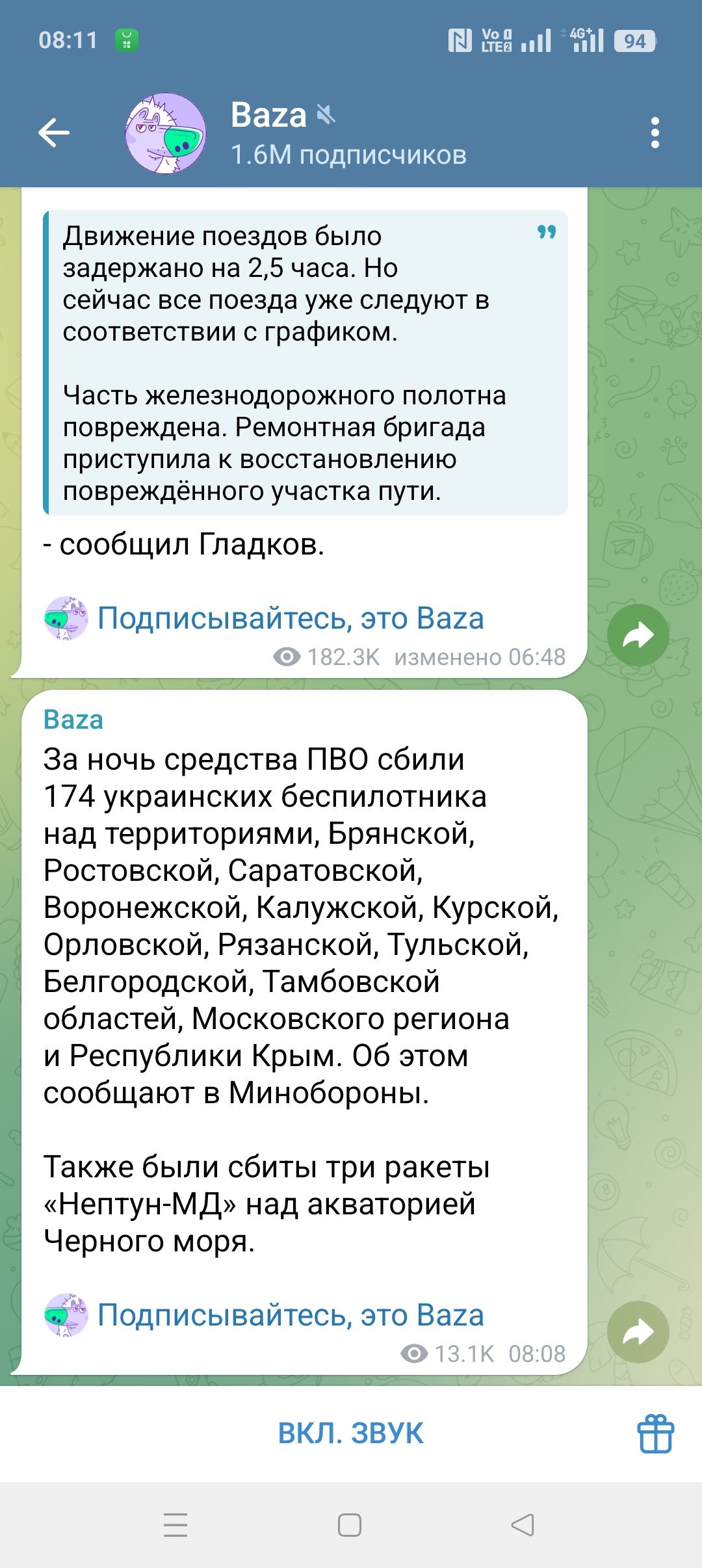Open subscribe link under the Gladkov post

tap(290, 618)
